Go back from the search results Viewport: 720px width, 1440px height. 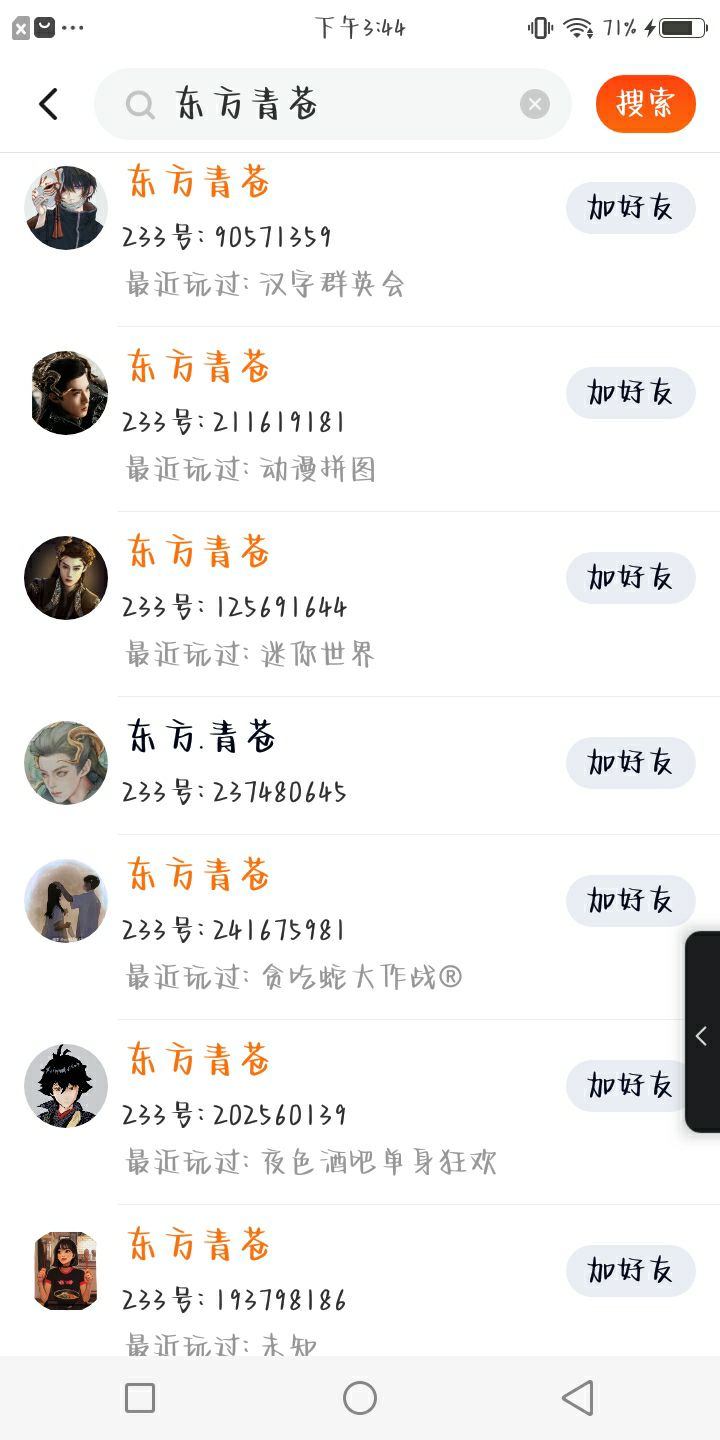[48, 104]
